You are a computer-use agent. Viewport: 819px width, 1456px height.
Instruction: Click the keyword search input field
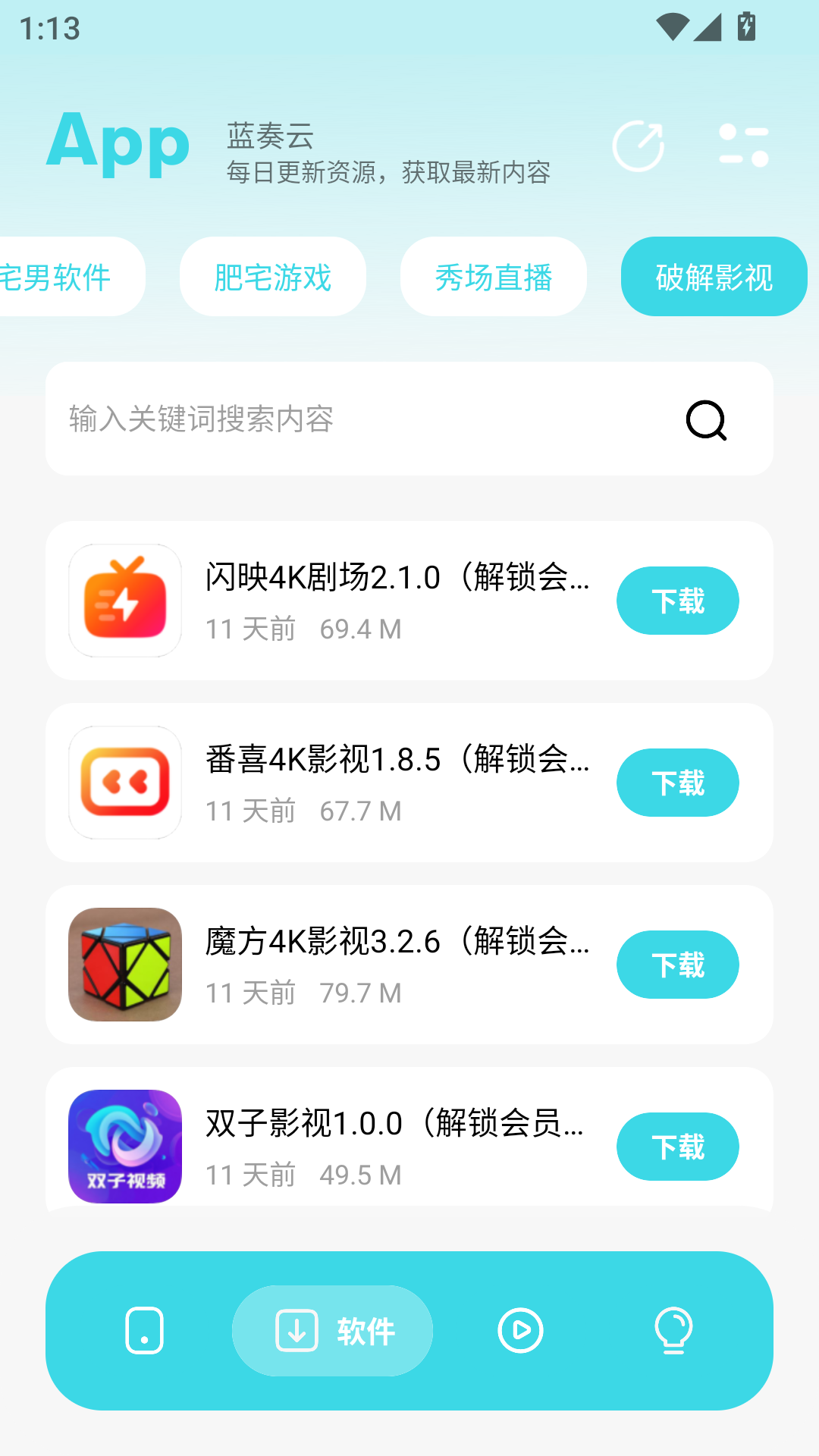tap(303, 419)
